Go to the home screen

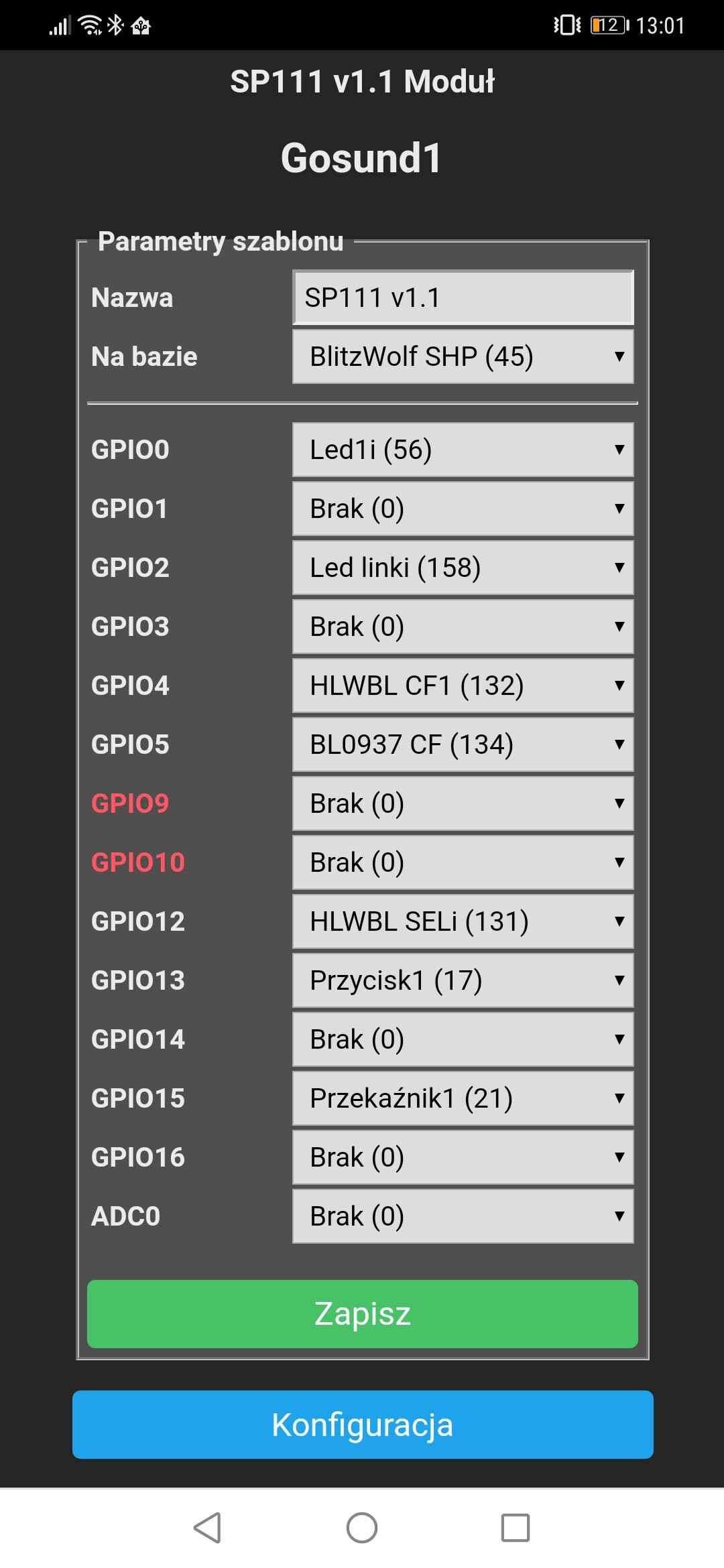(362, 1528)
